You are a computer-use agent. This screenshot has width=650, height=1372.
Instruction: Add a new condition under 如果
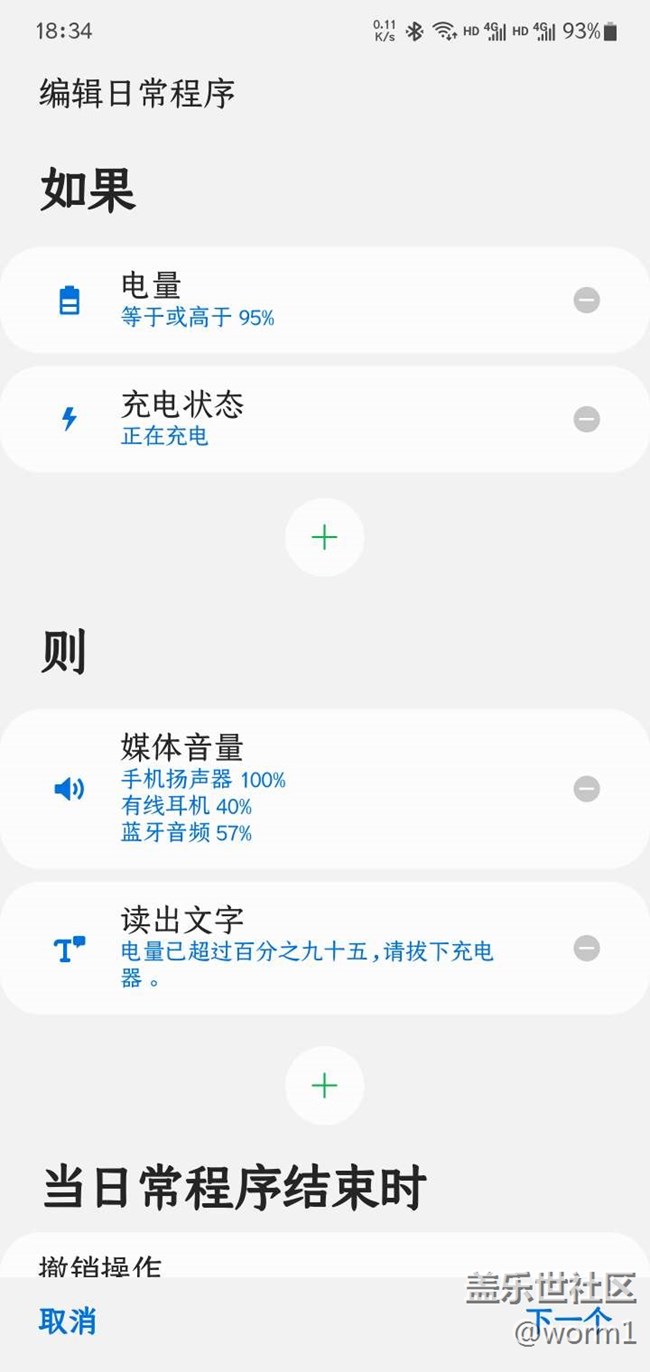[324, 537]
